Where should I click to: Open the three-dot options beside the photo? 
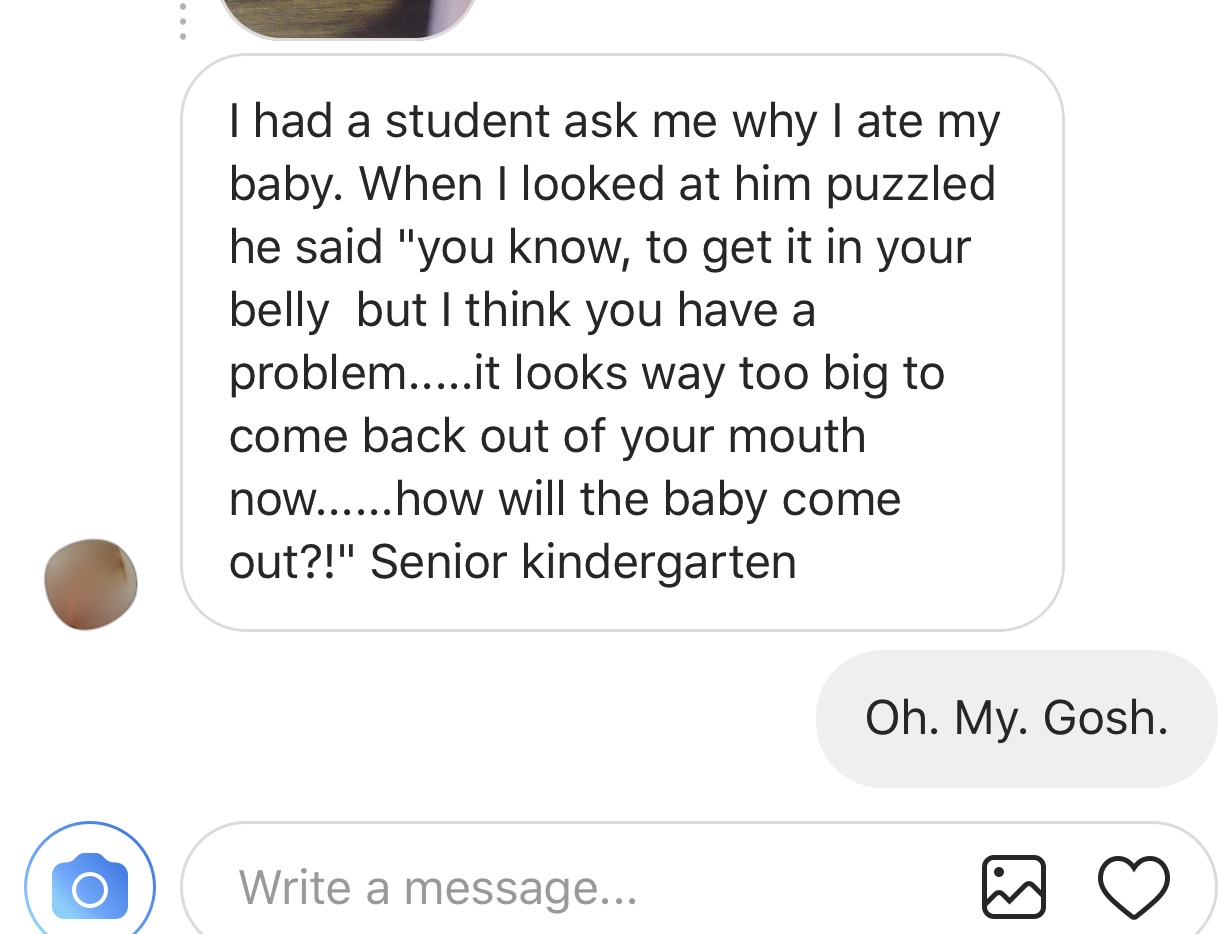(x=182, y=21)
